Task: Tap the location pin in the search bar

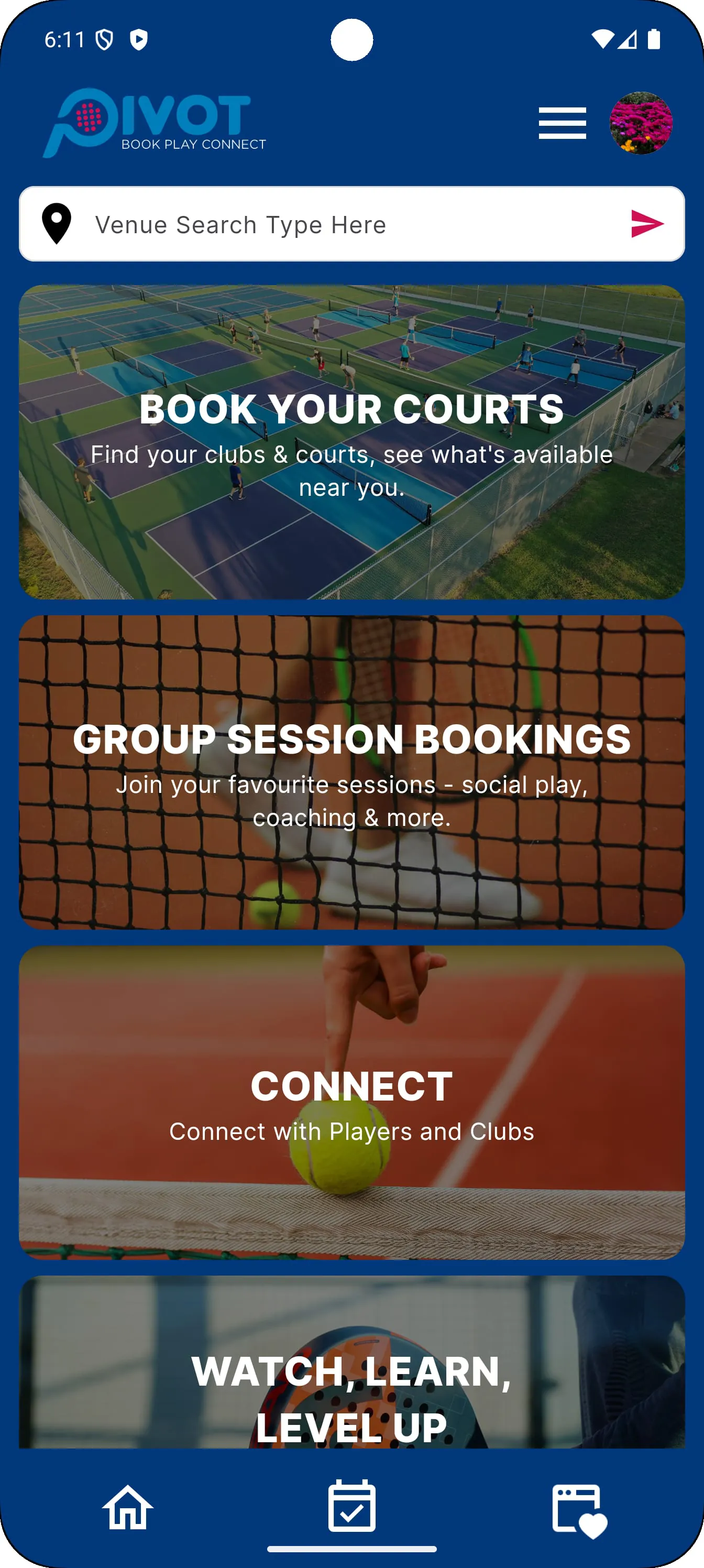Action: click(x=57, y=225)
